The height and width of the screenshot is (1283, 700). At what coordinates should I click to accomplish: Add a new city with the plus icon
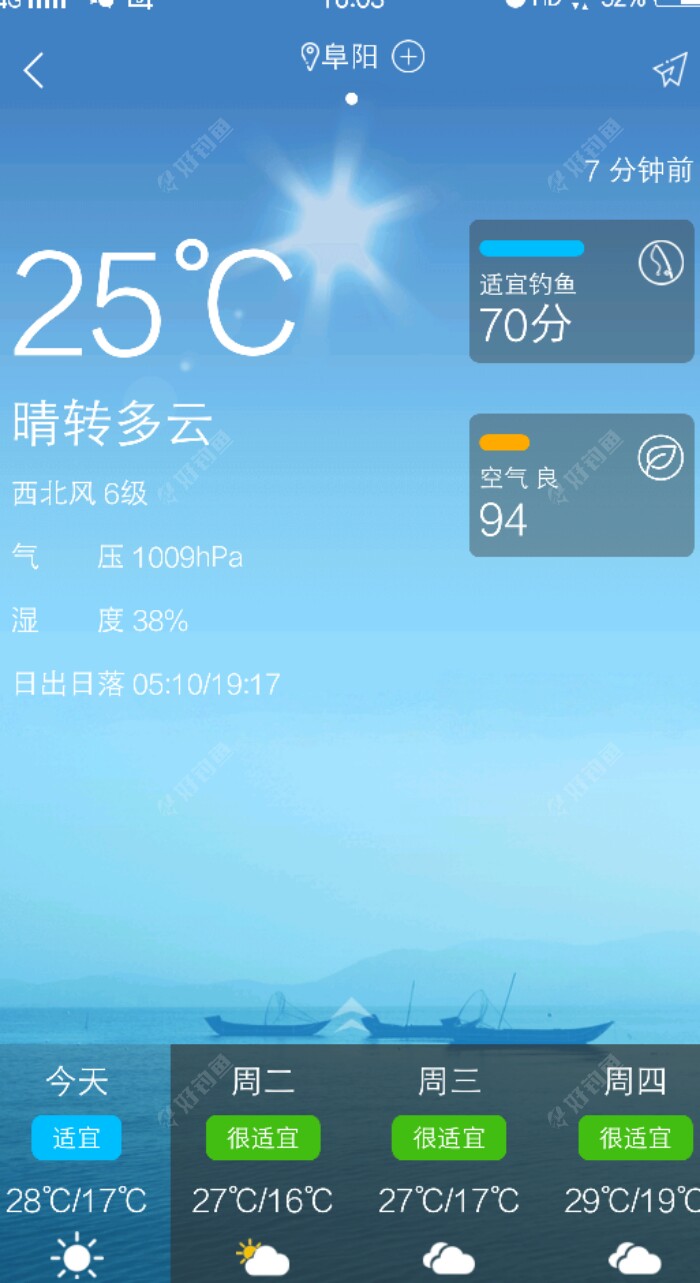point(408,57)
